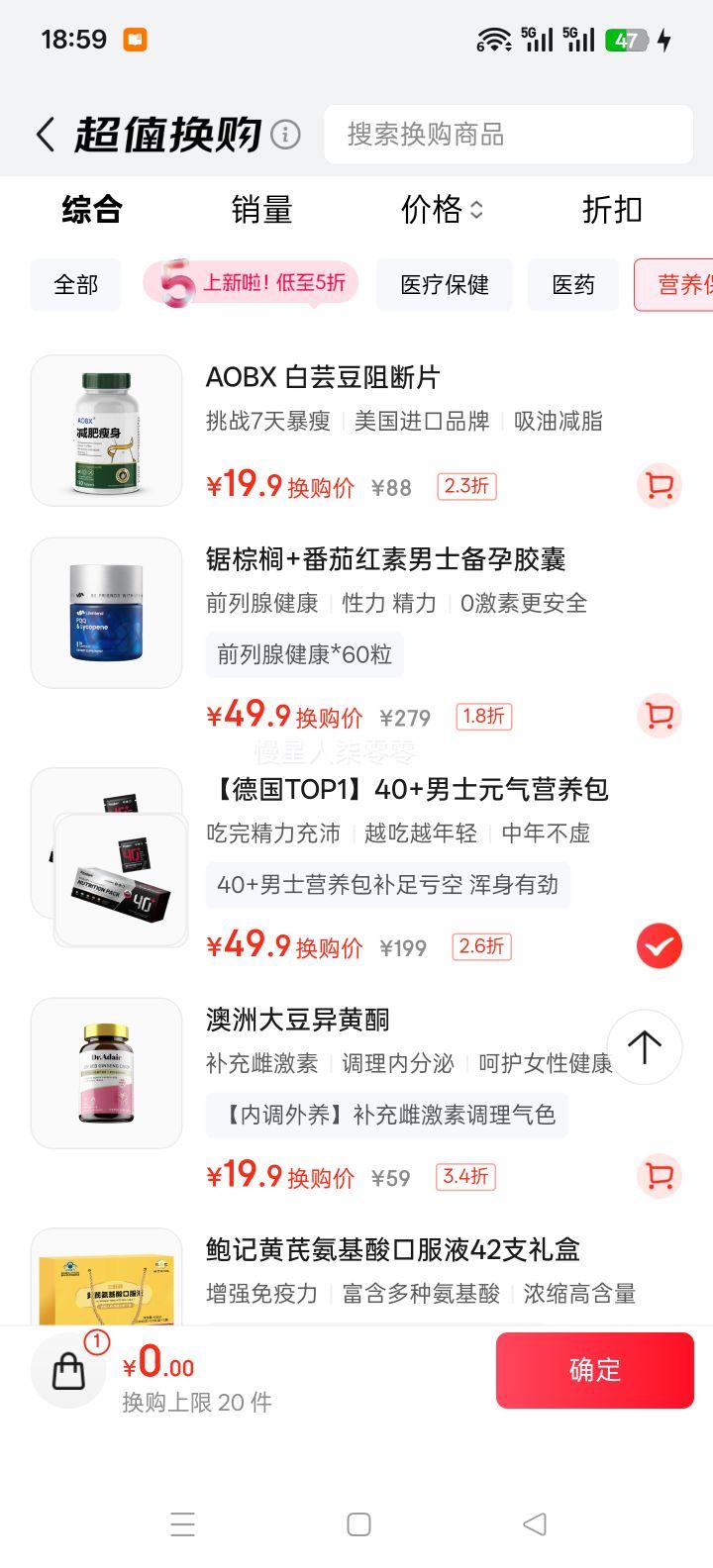Viewport: 713px width, 1568px height.
Task: Switch to the 综合 sort tab
Action: (x=92, y=210)
